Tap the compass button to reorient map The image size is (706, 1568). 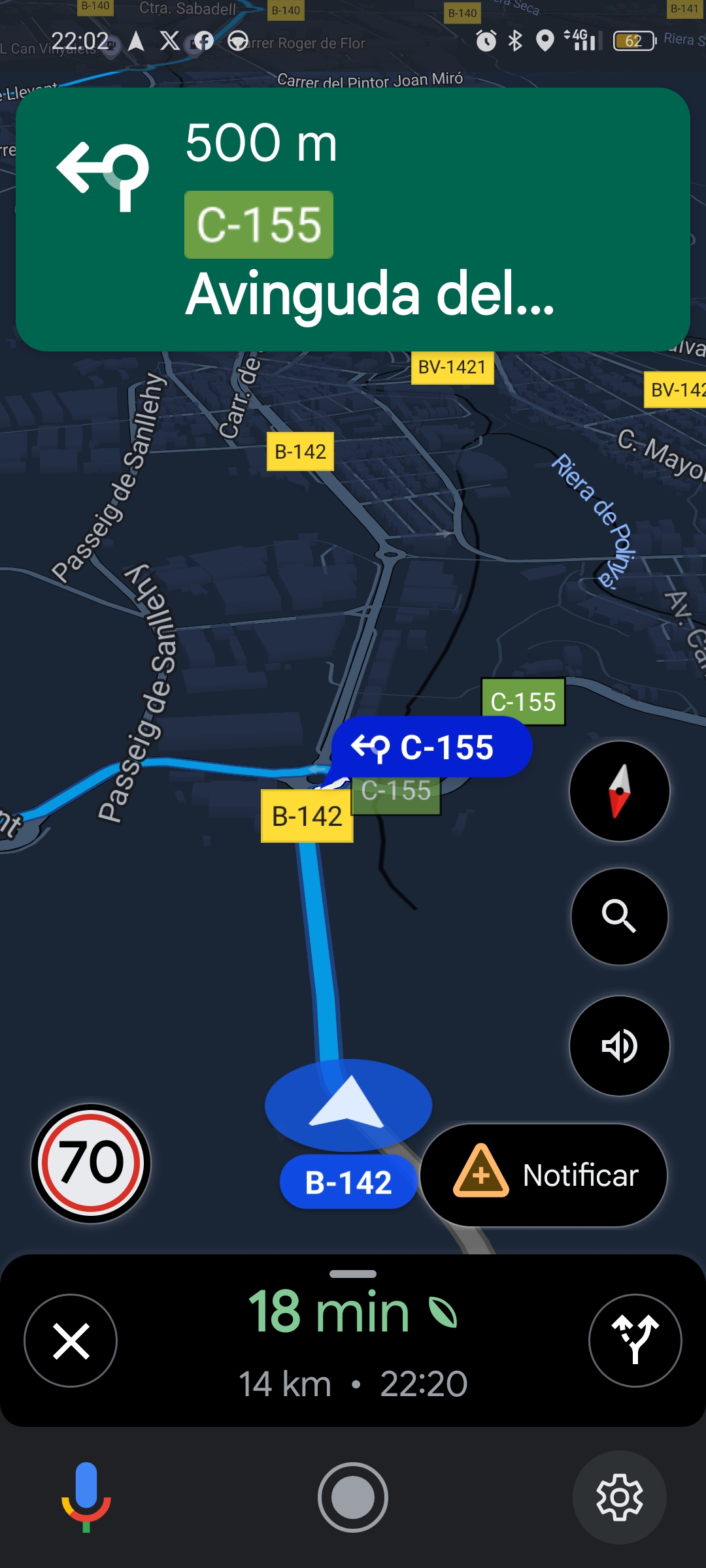click(620, 791)
